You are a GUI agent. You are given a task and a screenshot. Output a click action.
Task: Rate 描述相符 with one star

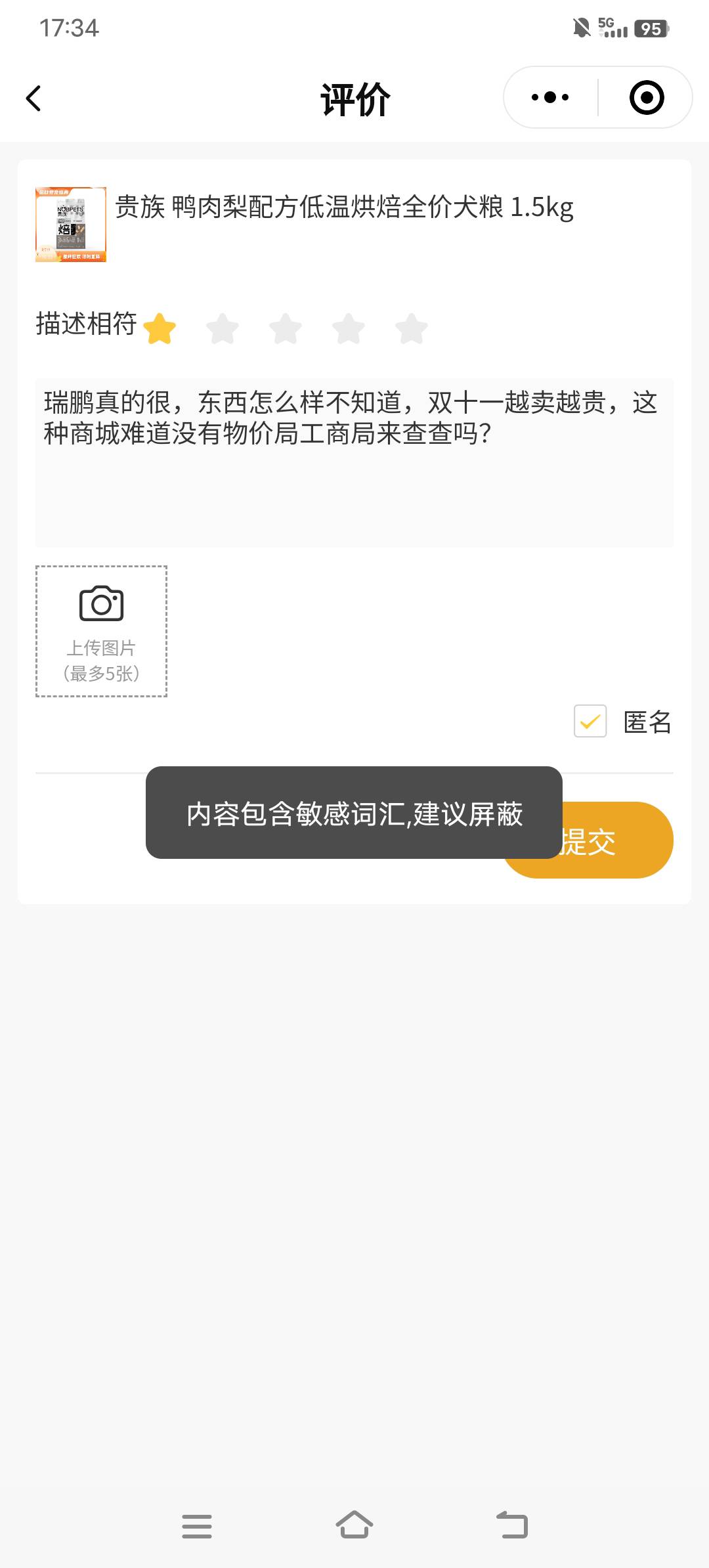click(x=160, y=328)
